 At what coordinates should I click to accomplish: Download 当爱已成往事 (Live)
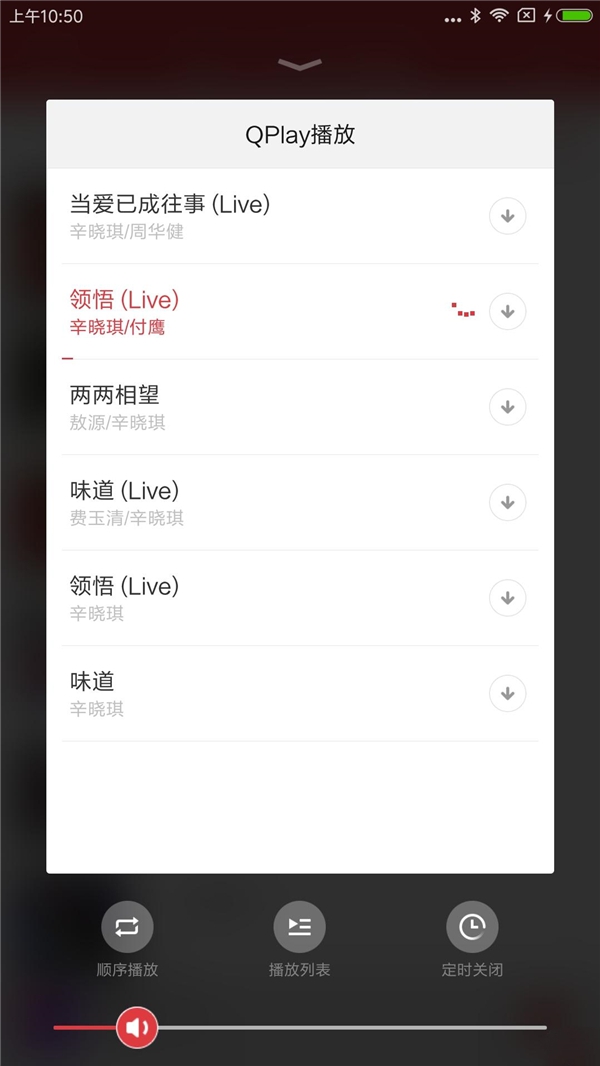pos(508,216)
